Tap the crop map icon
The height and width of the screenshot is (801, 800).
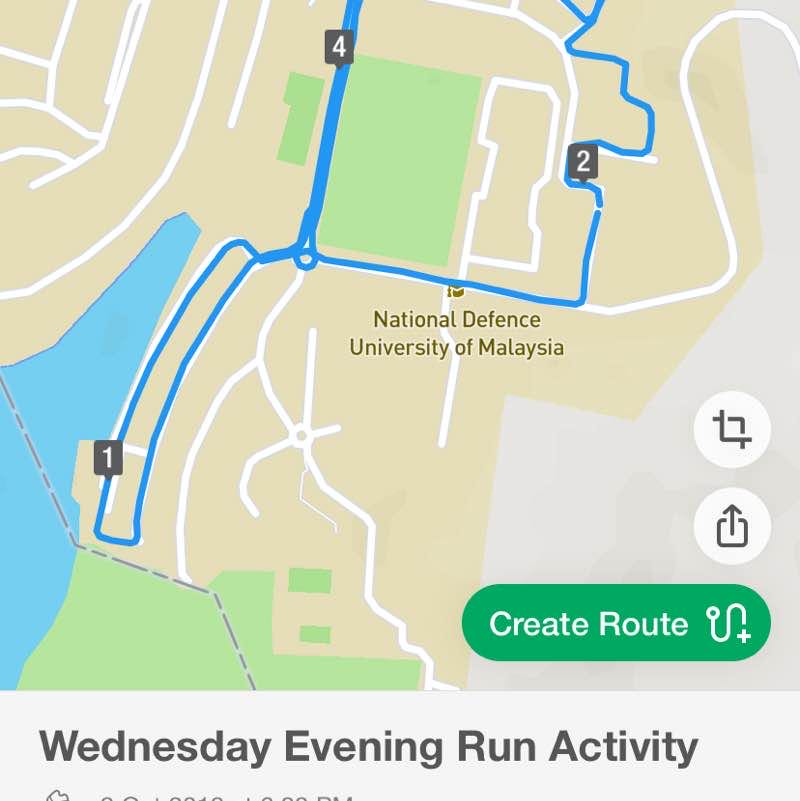(x=732, y=430)
